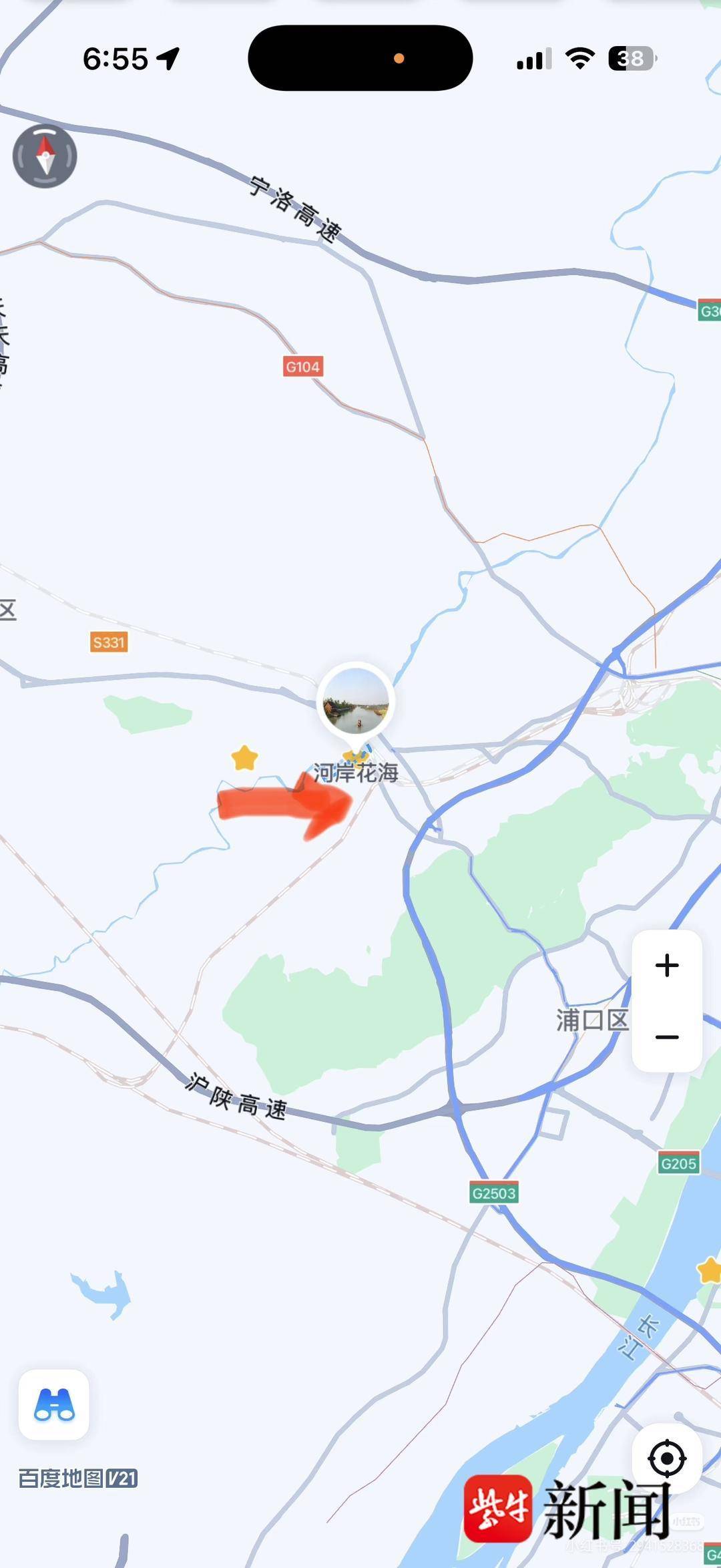
Task: Zoom in with the plus button
Action: 666,966
